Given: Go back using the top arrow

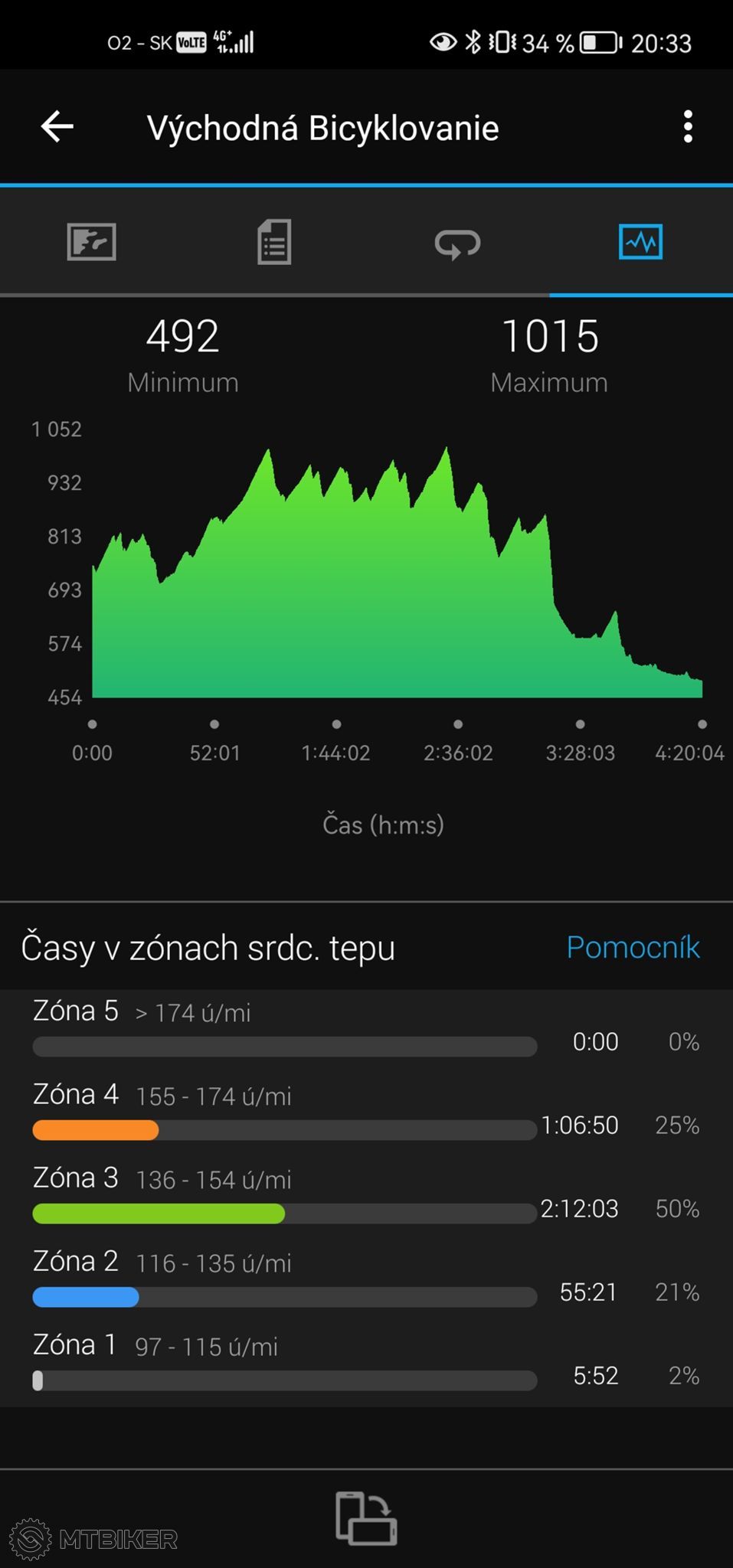Looking at the screenshot, I should tap(57, 126).
